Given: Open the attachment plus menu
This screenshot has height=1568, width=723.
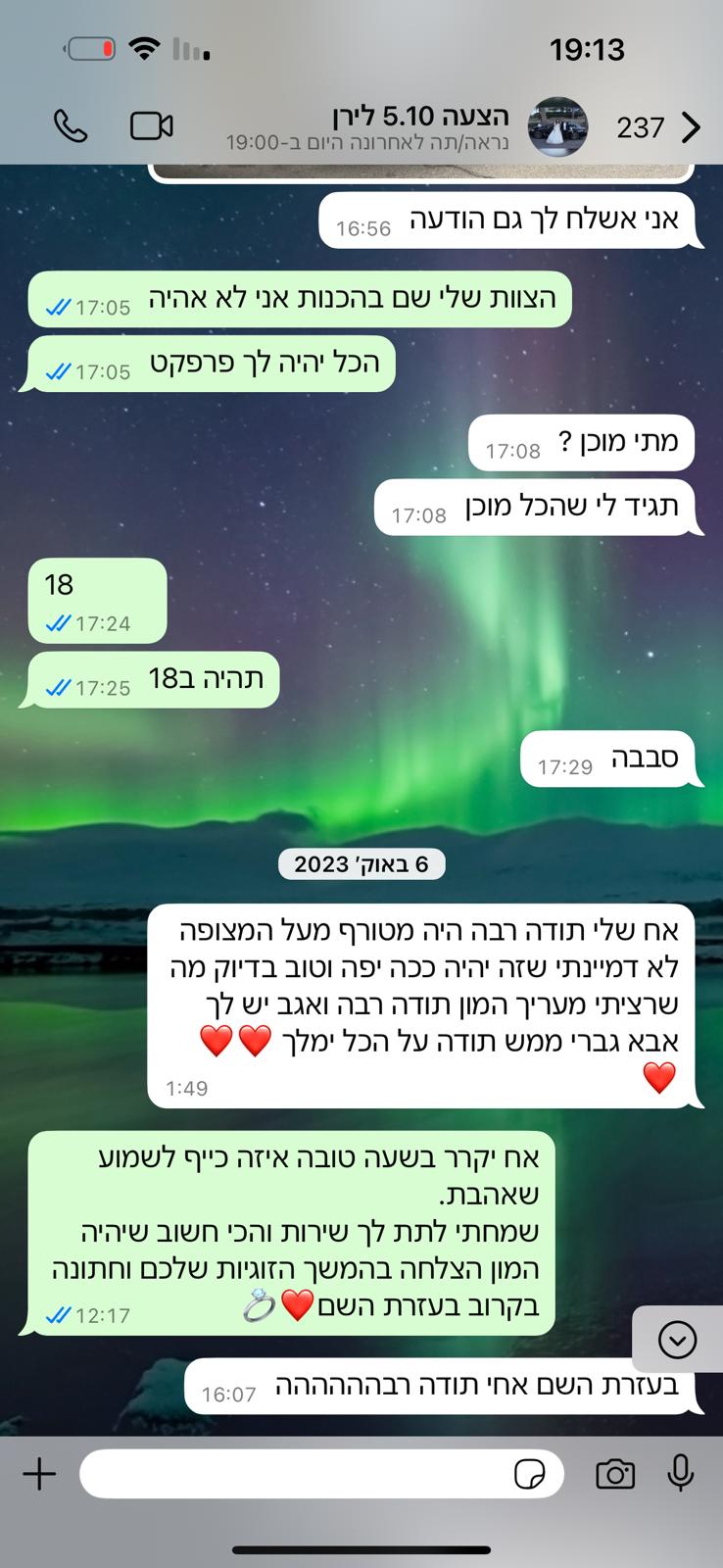Looking at the screenshot, I should (x=39, y=1474).
